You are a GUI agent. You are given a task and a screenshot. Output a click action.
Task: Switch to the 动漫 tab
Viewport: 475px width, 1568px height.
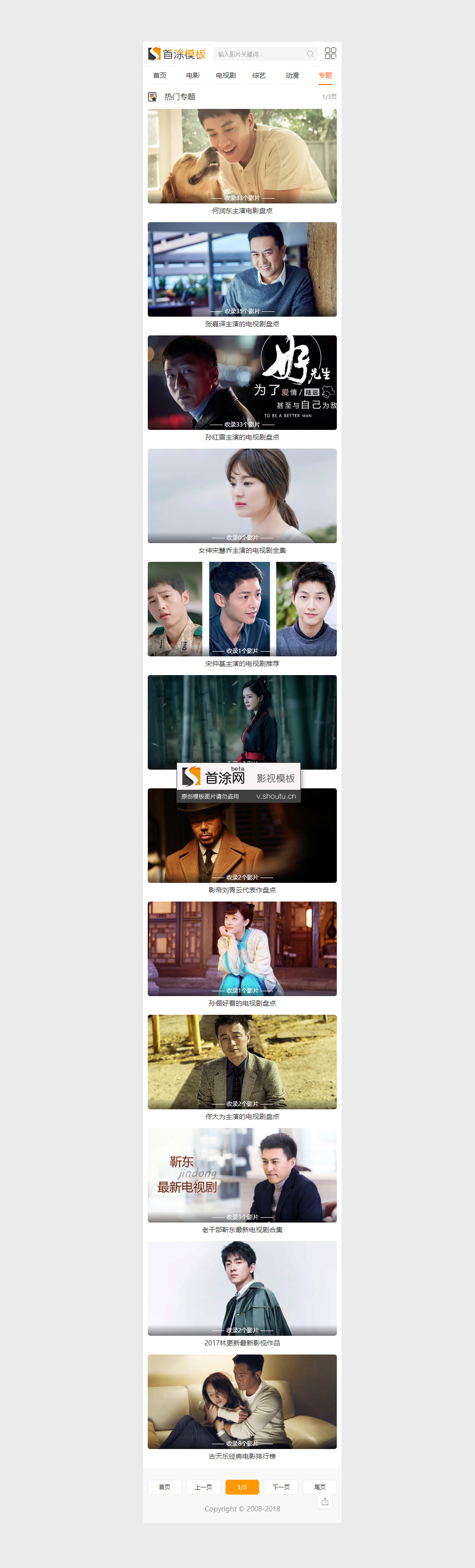click(292, 75)
